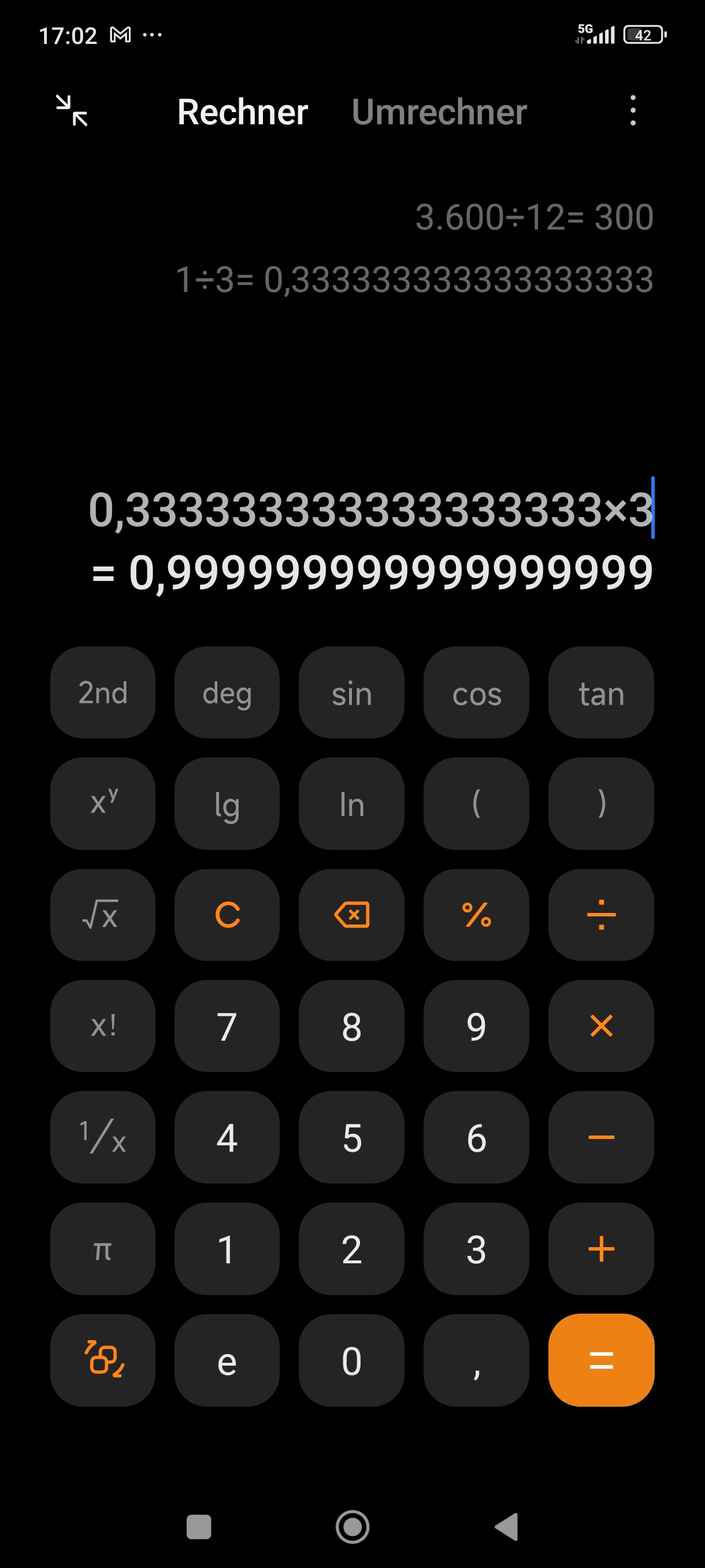Clear the calculation with C
Viewport: 705px width, 1568px height.
pyautogui.click(x=227, y=914)
